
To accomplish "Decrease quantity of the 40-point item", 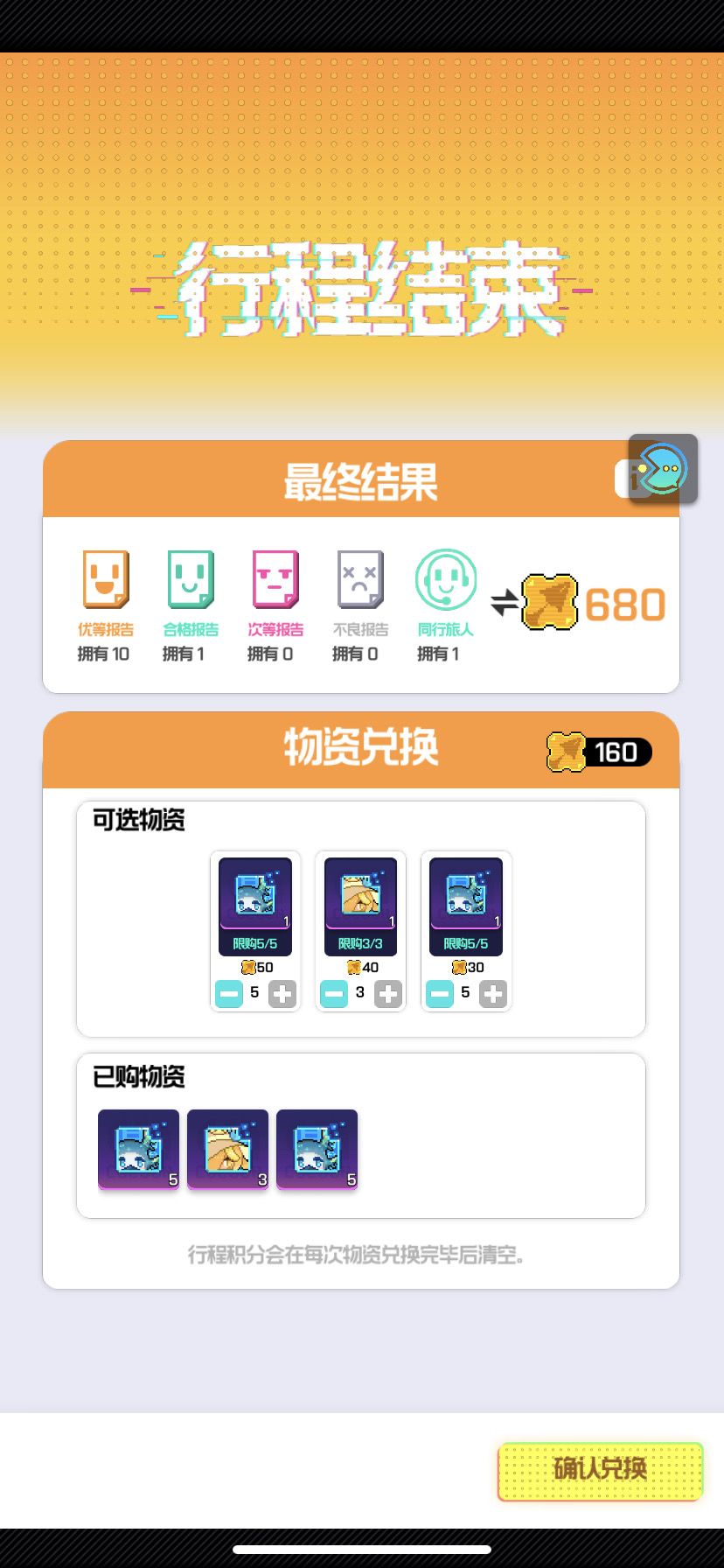I will coord(334,993).
